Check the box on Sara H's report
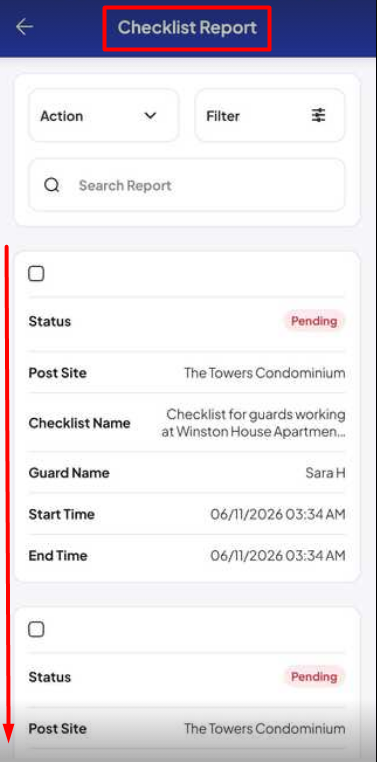The height and width of the screenshot is (762, 377). point(36,274)
